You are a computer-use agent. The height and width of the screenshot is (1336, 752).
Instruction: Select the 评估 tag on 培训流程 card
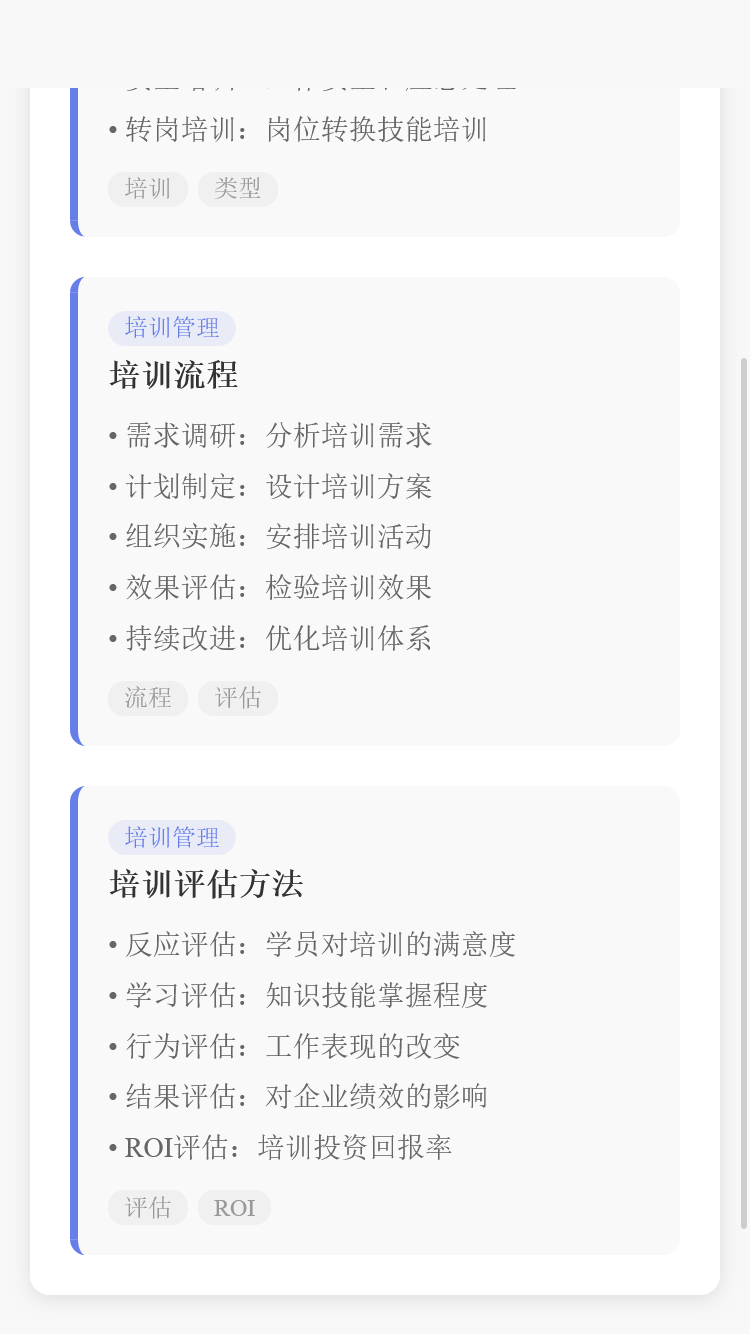pos(238,698)
